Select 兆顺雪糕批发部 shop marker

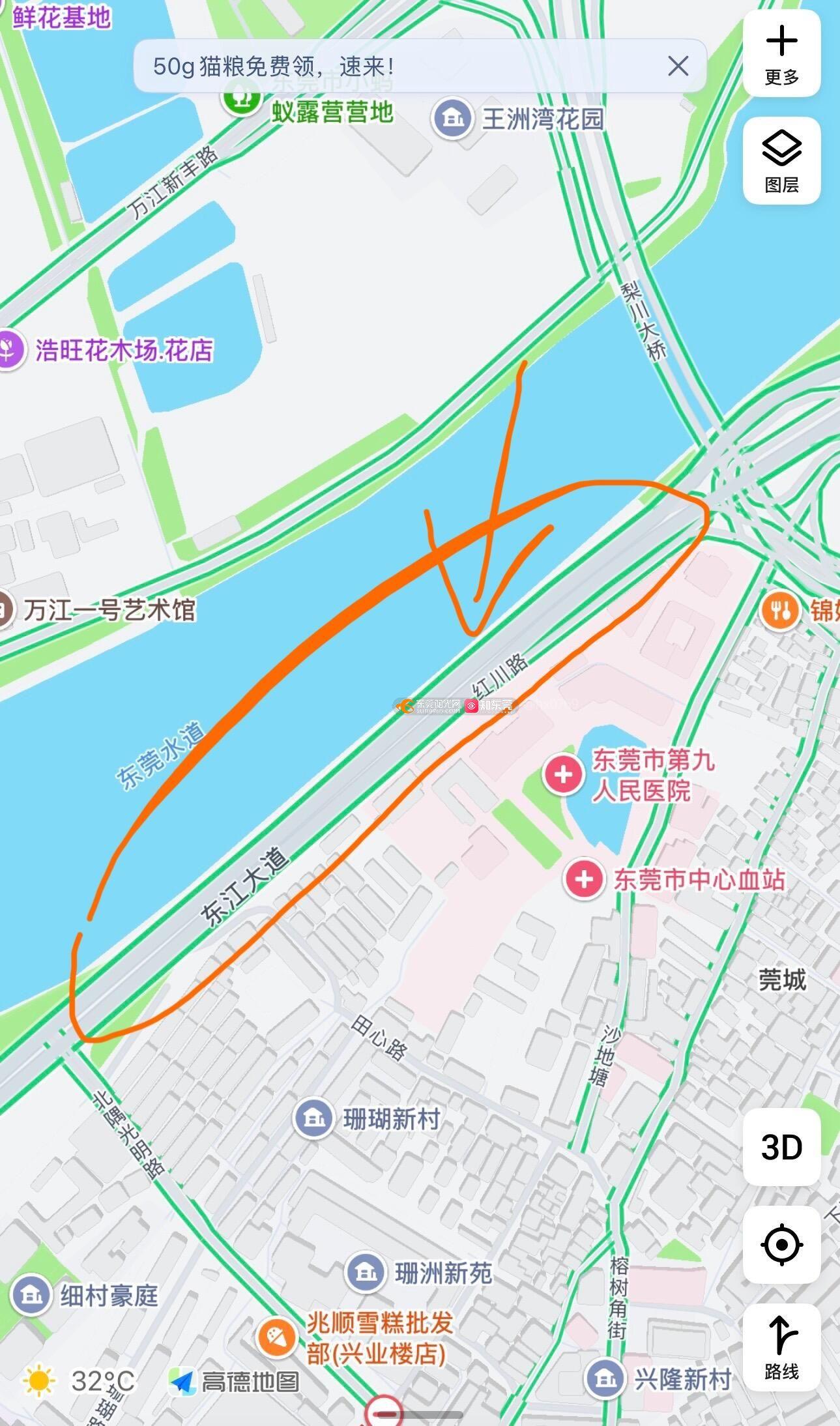click(x=277, y=1337)
